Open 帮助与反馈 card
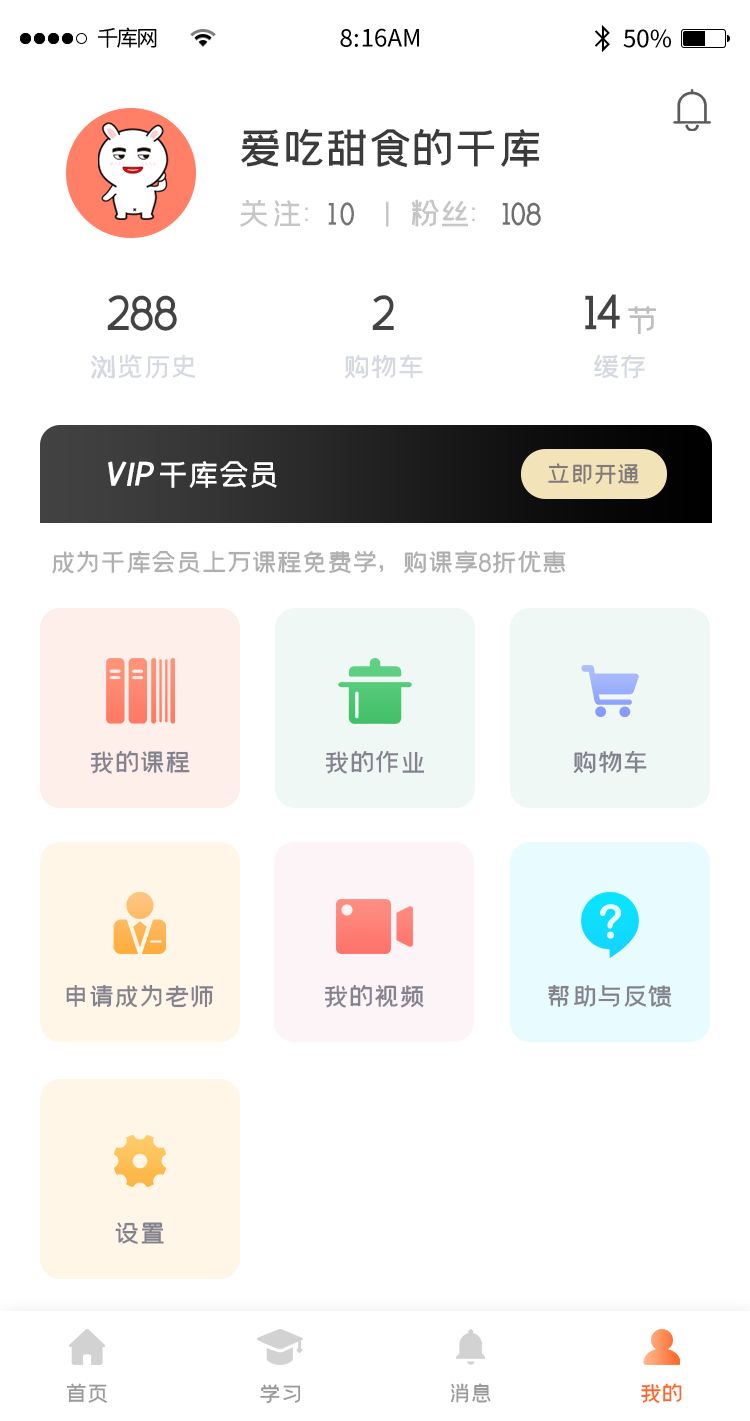The image size is (750, 1421). [x=610, y=942]
